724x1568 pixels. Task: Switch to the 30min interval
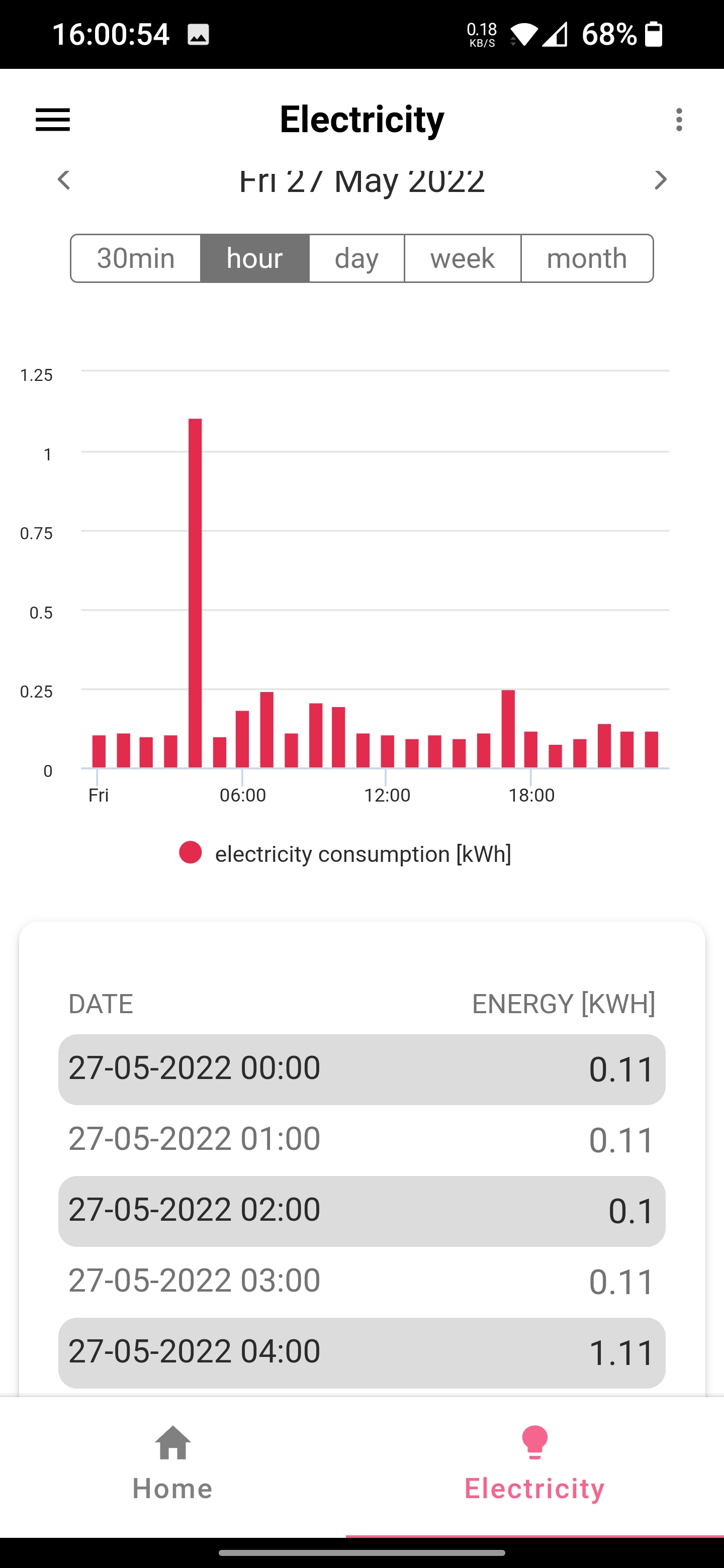click(136, 258)
